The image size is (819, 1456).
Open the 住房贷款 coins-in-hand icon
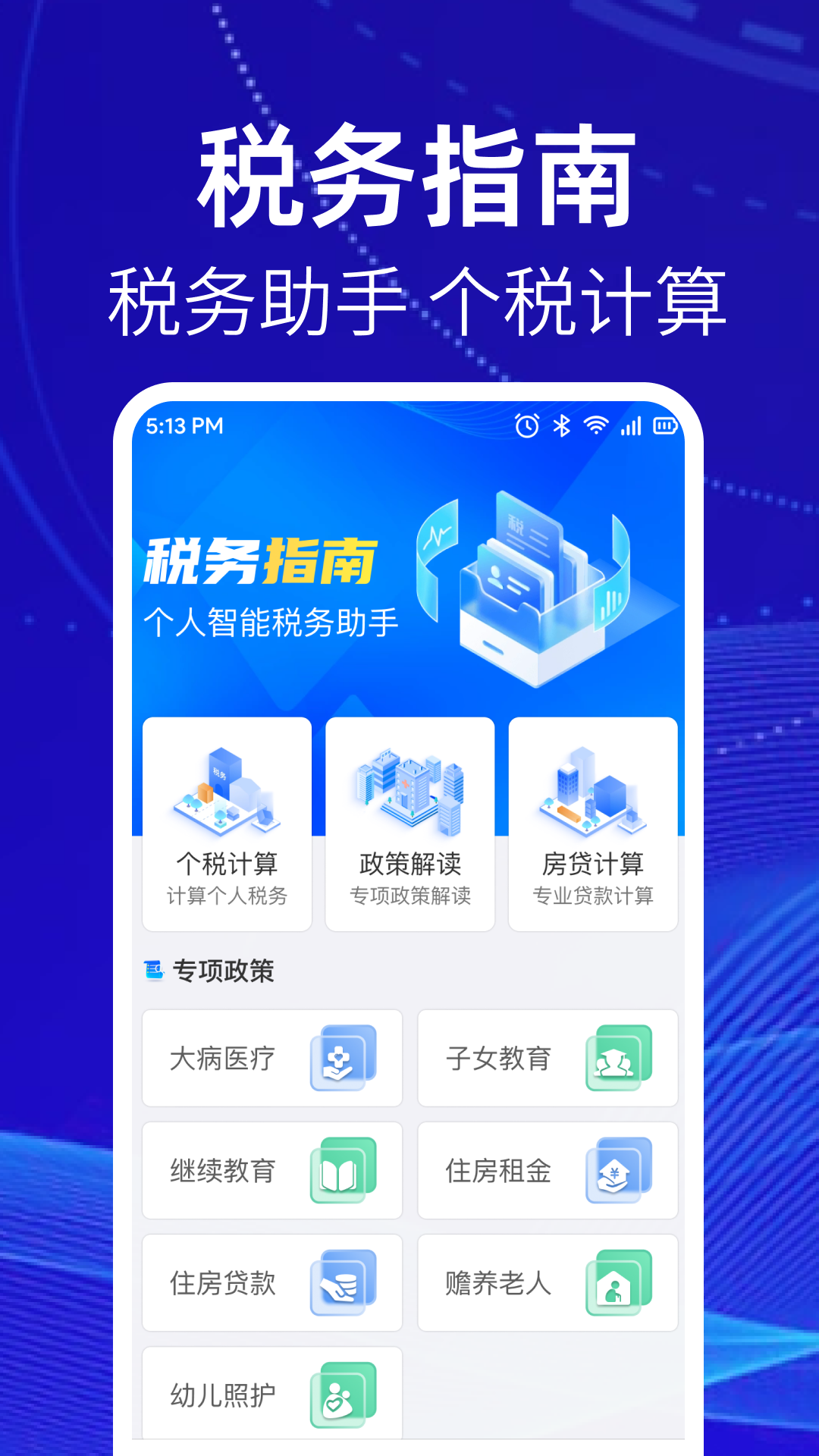pos(343,1283)
